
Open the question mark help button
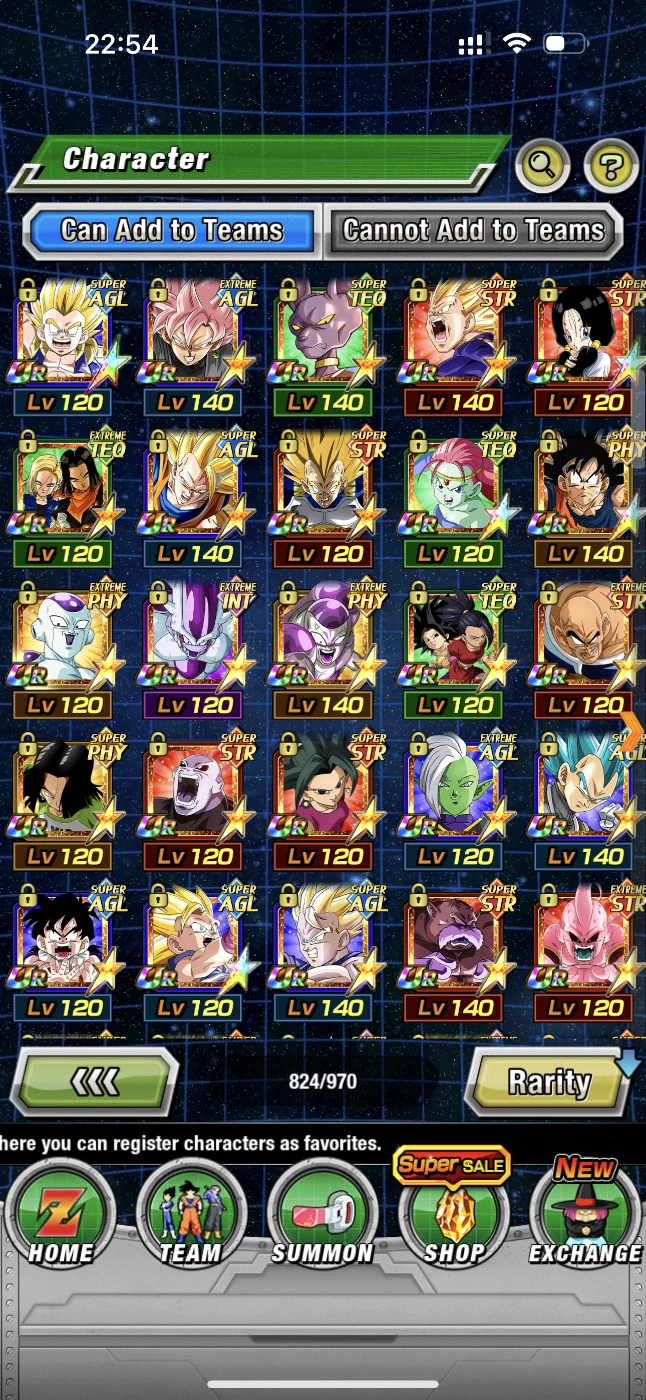[x=610, y=165]
